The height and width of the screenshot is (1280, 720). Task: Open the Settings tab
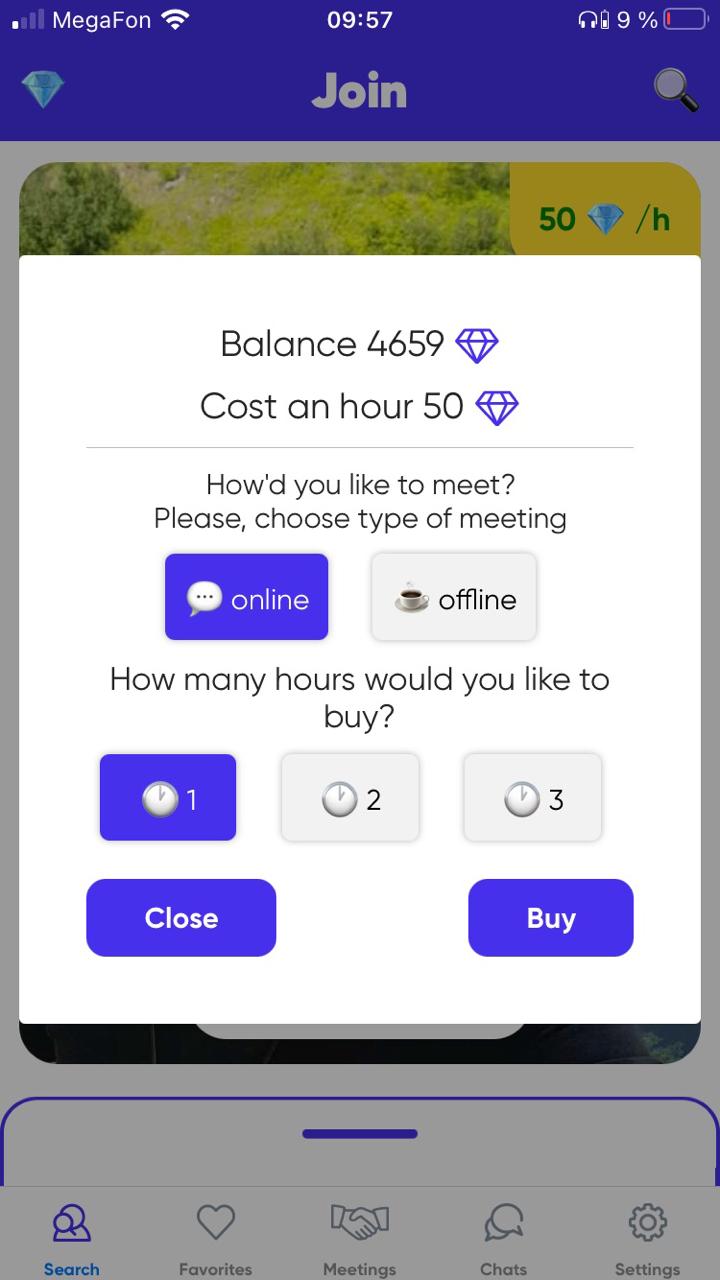(647, 1238)
